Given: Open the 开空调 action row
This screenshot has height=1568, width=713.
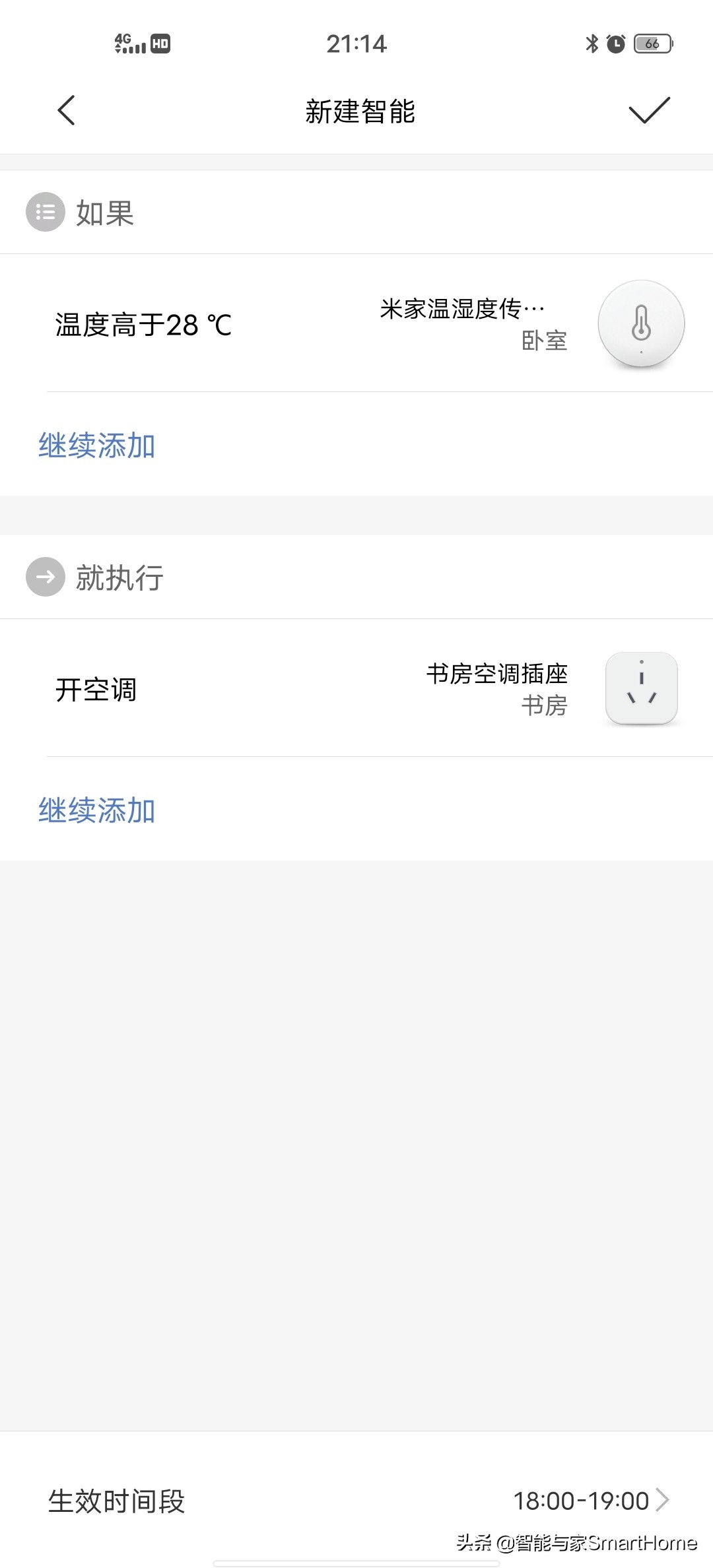Looking at the screenshot, I should coord(356,688).
